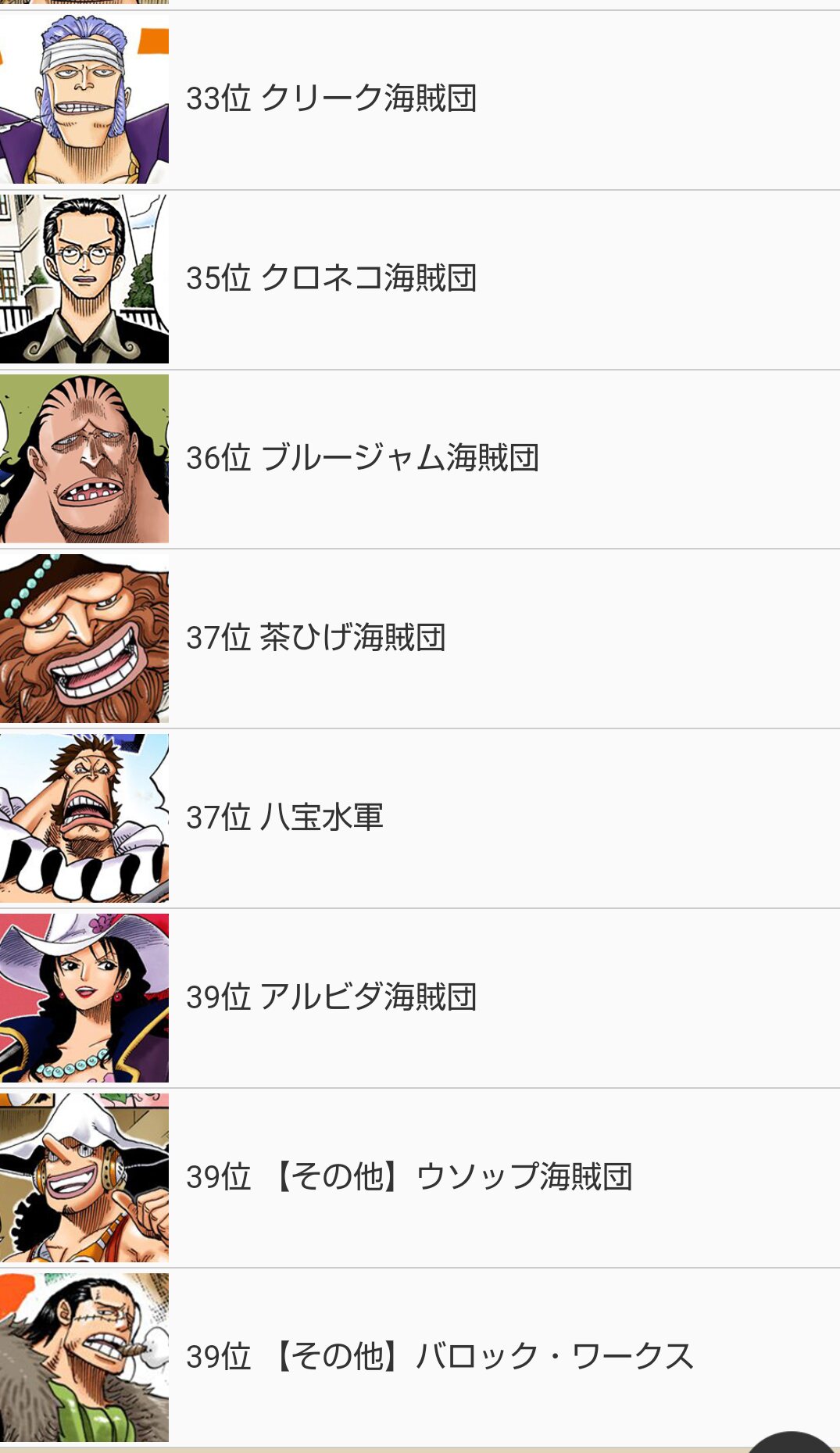Select 39位 アルビダ海賊団
The width and height of the screenshot is (840, 1453).
click(x=420, y=999)
